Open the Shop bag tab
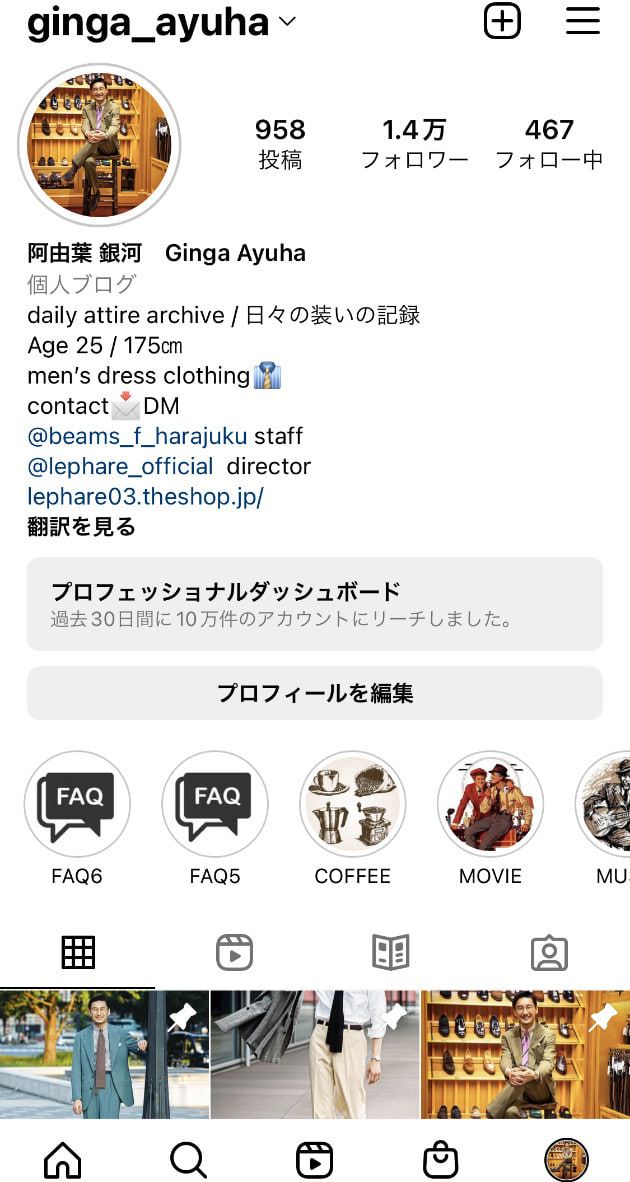Viewport: 630px width, 1182px height. point(440,1160)
